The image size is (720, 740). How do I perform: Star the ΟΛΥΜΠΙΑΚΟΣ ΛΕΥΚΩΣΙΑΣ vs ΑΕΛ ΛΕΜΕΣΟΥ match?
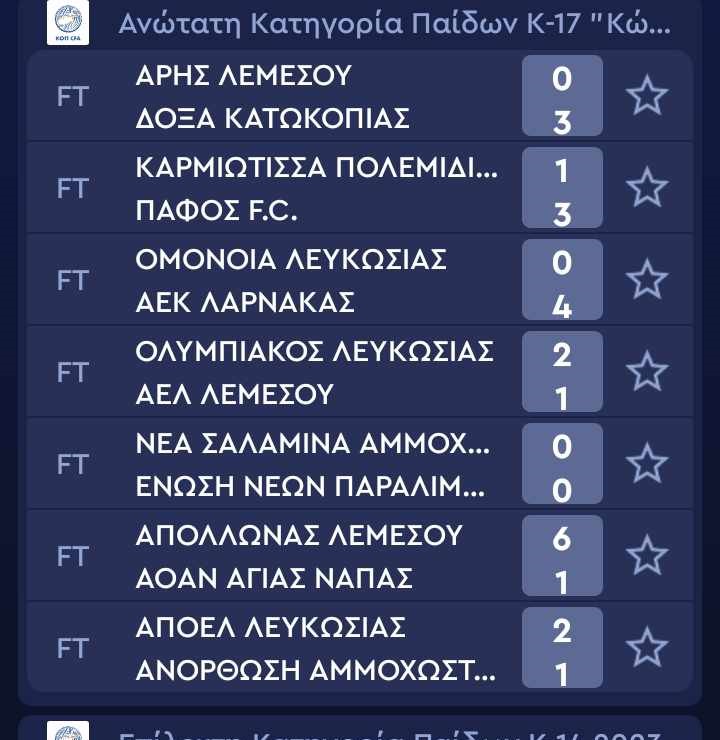point(646,372)
